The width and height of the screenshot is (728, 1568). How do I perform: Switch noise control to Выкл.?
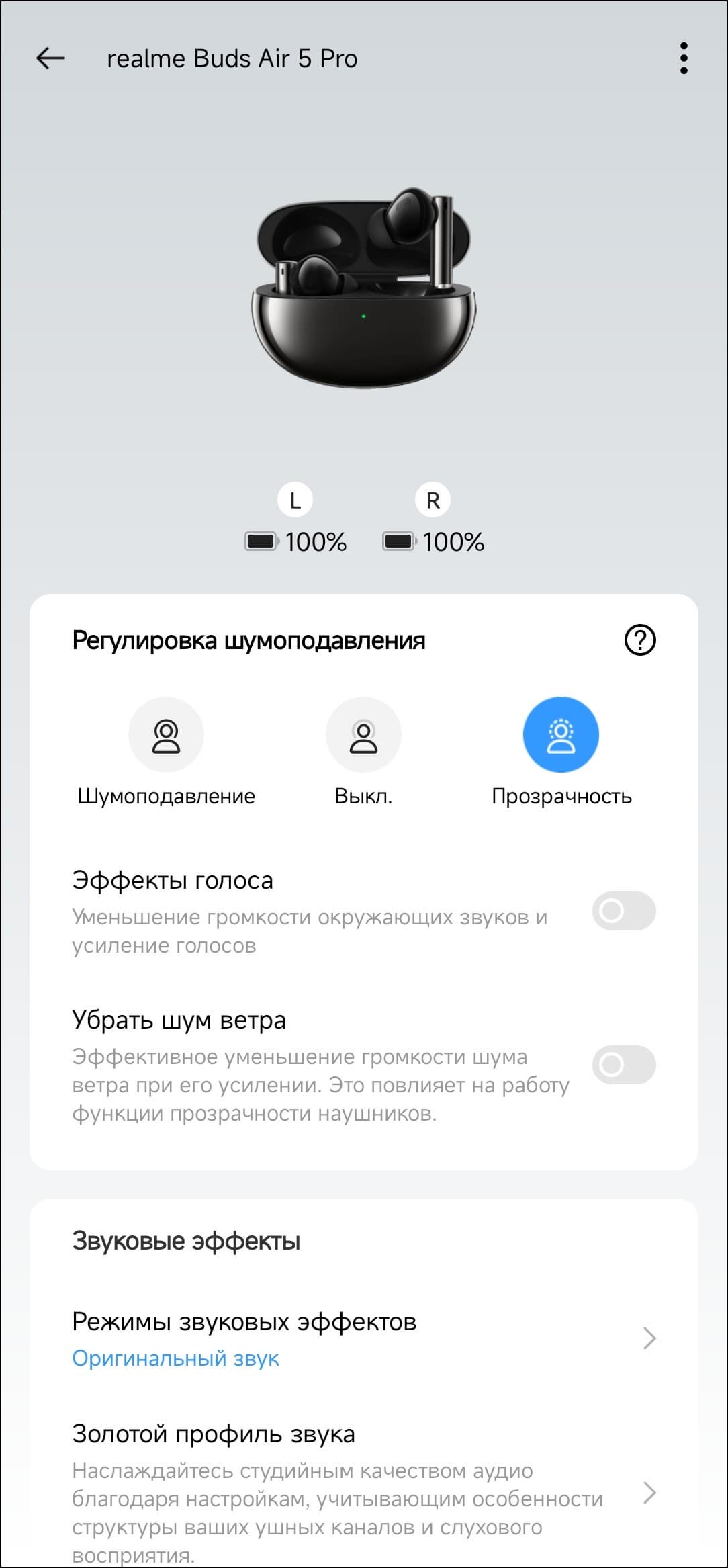363,736
